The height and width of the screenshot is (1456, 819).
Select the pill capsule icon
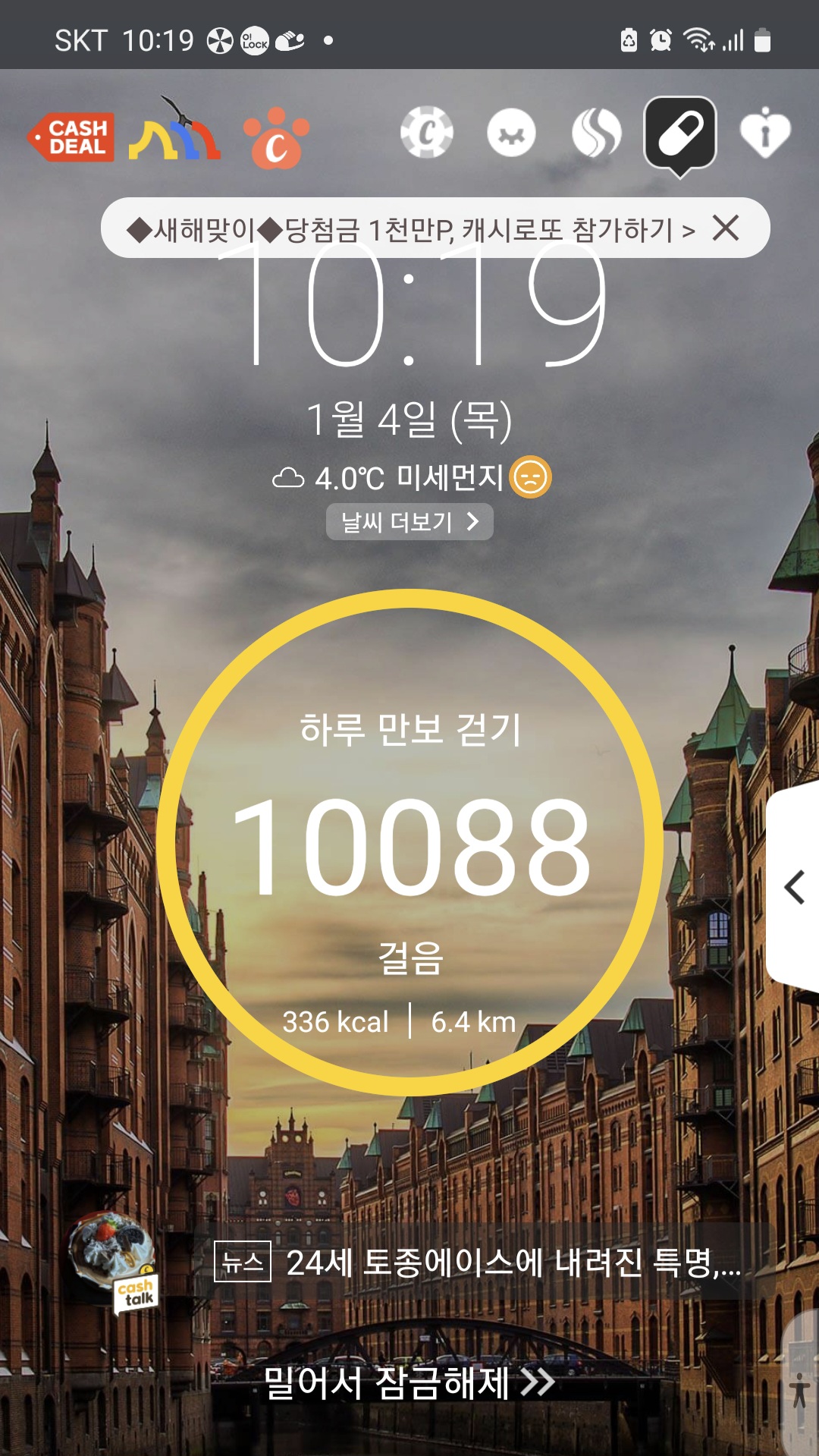[x=680, y=134]
